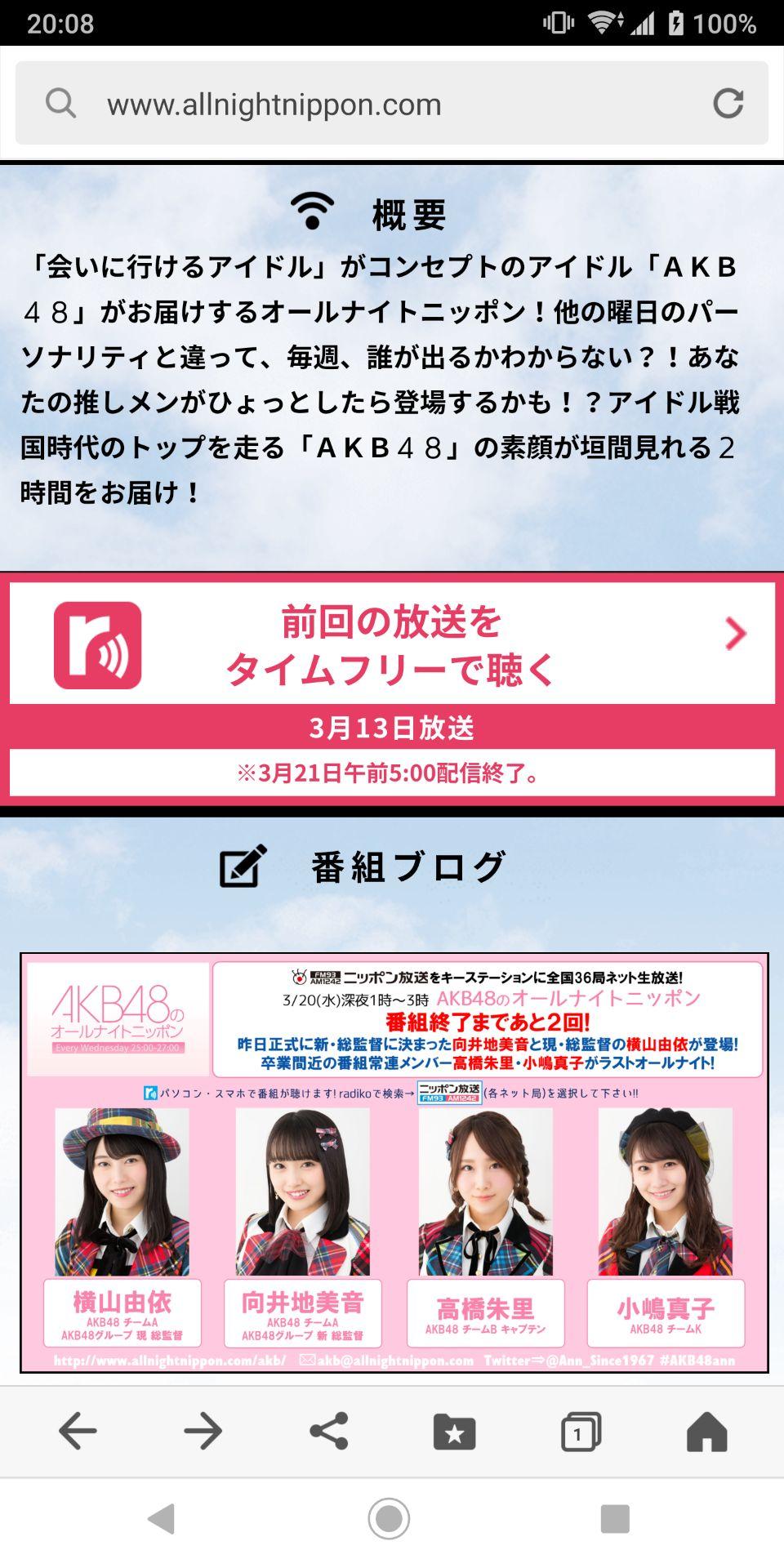Open the bookmarks folder
784x1568 pixels.
(454, 1431)
